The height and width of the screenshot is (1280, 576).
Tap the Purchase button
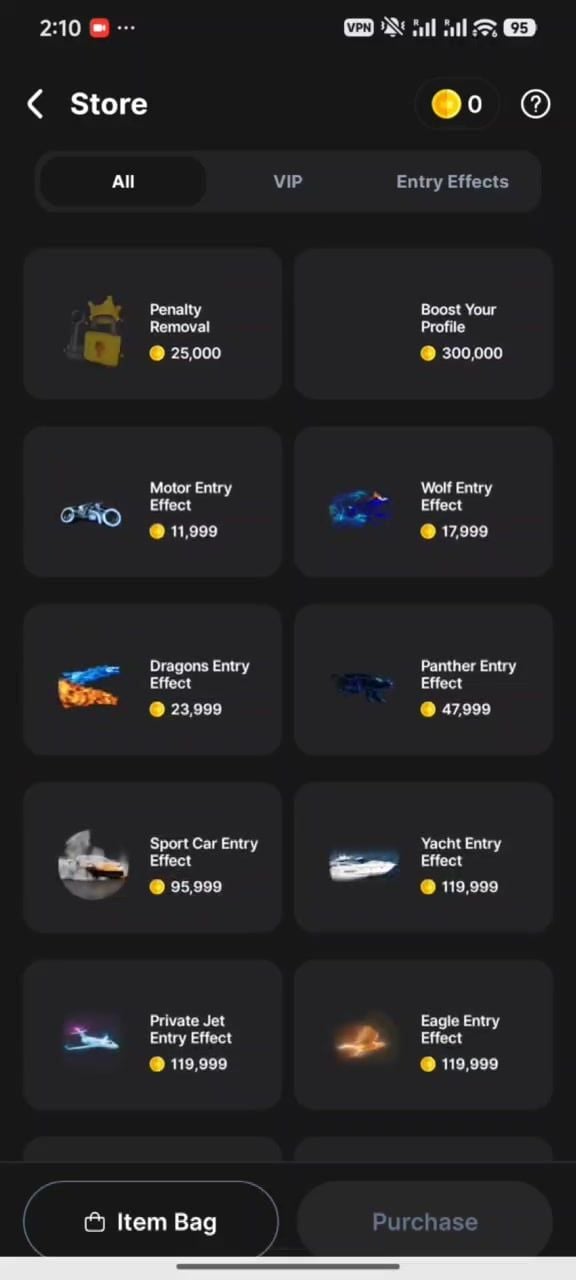425,1221
